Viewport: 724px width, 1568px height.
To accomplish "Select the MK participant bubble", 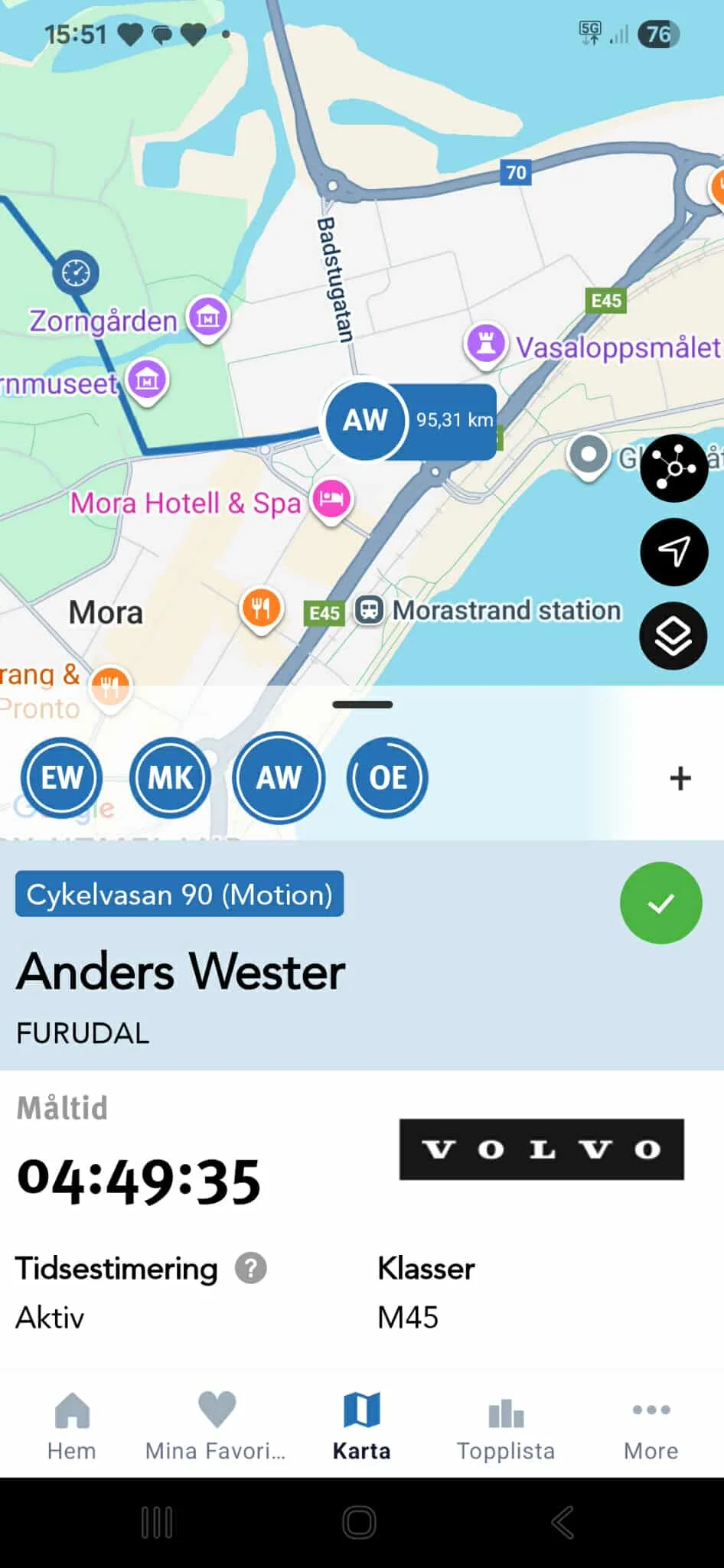I will pyautogui.click(x=170, y=778).
